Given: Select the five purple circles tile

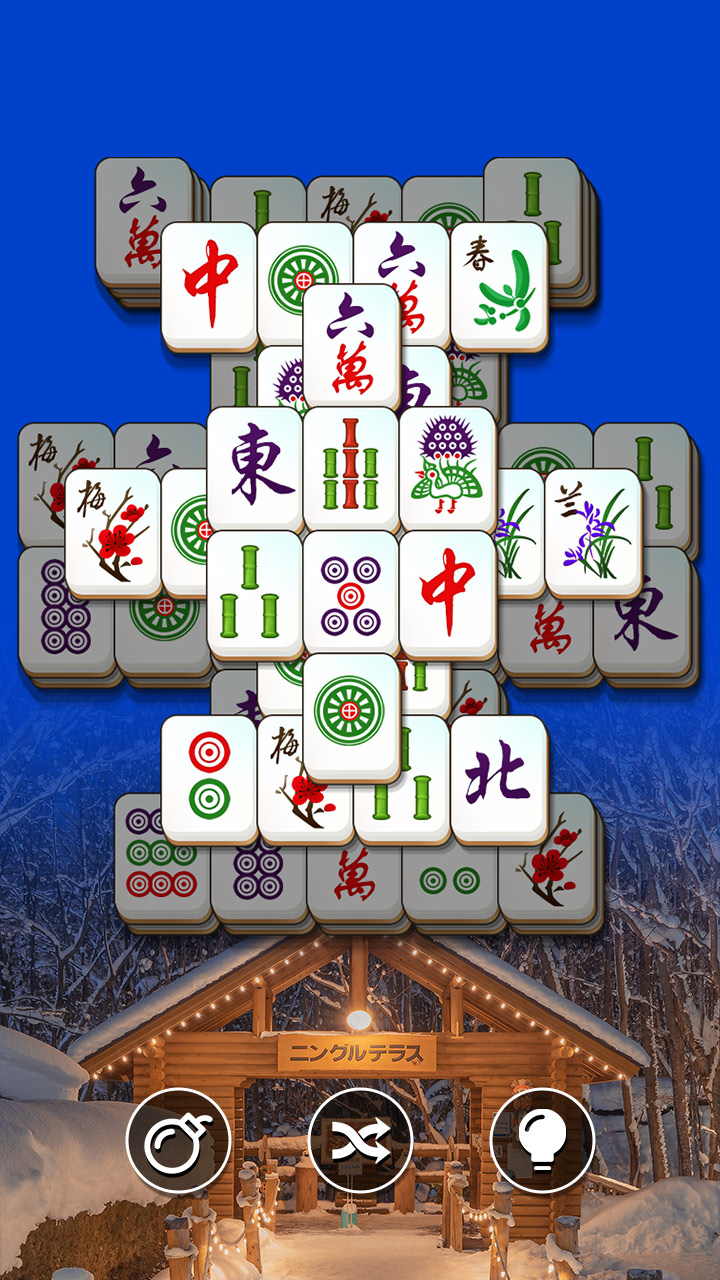Looking at the screenshot, I should click(351, 592).
